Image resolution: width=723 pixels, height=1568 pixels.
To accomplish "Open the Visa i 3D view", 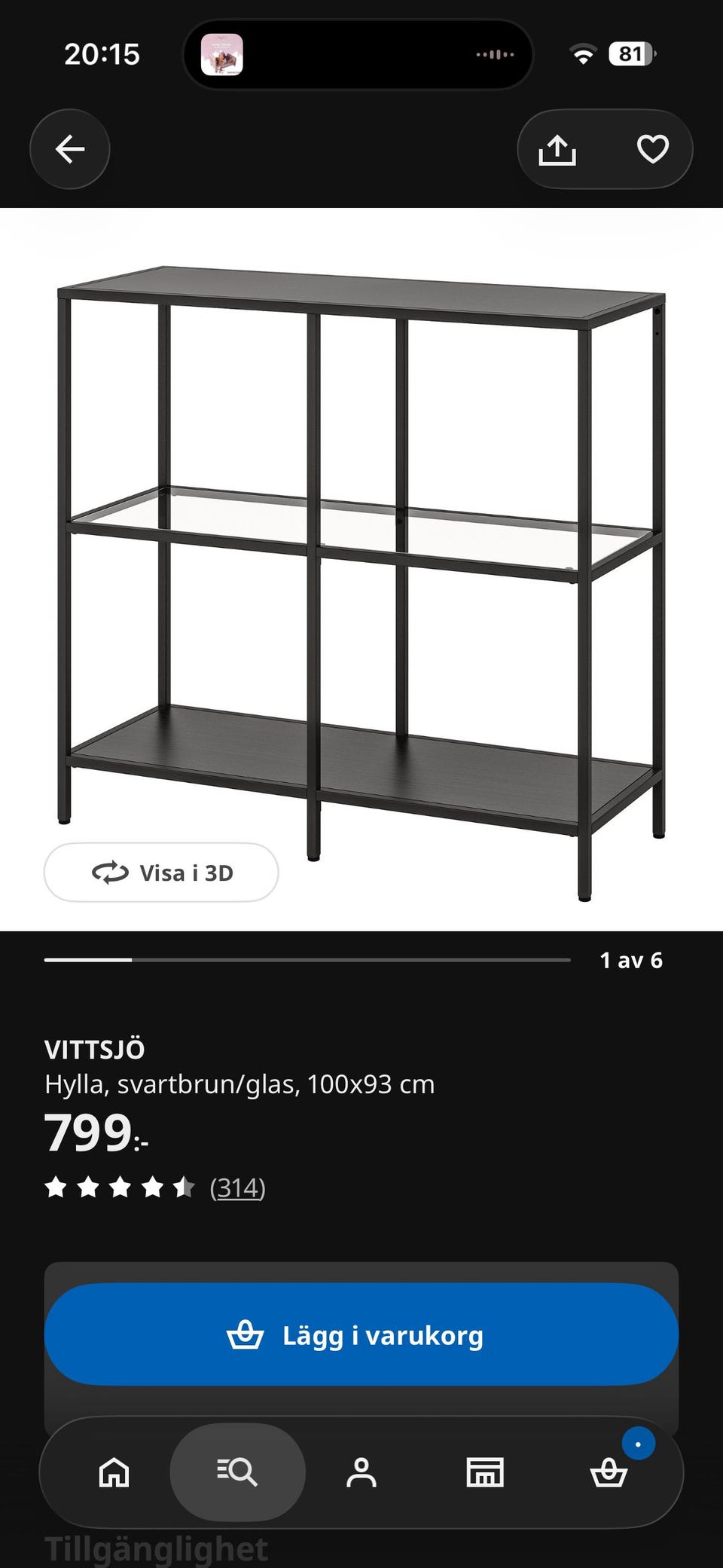I will coord(161,873).
